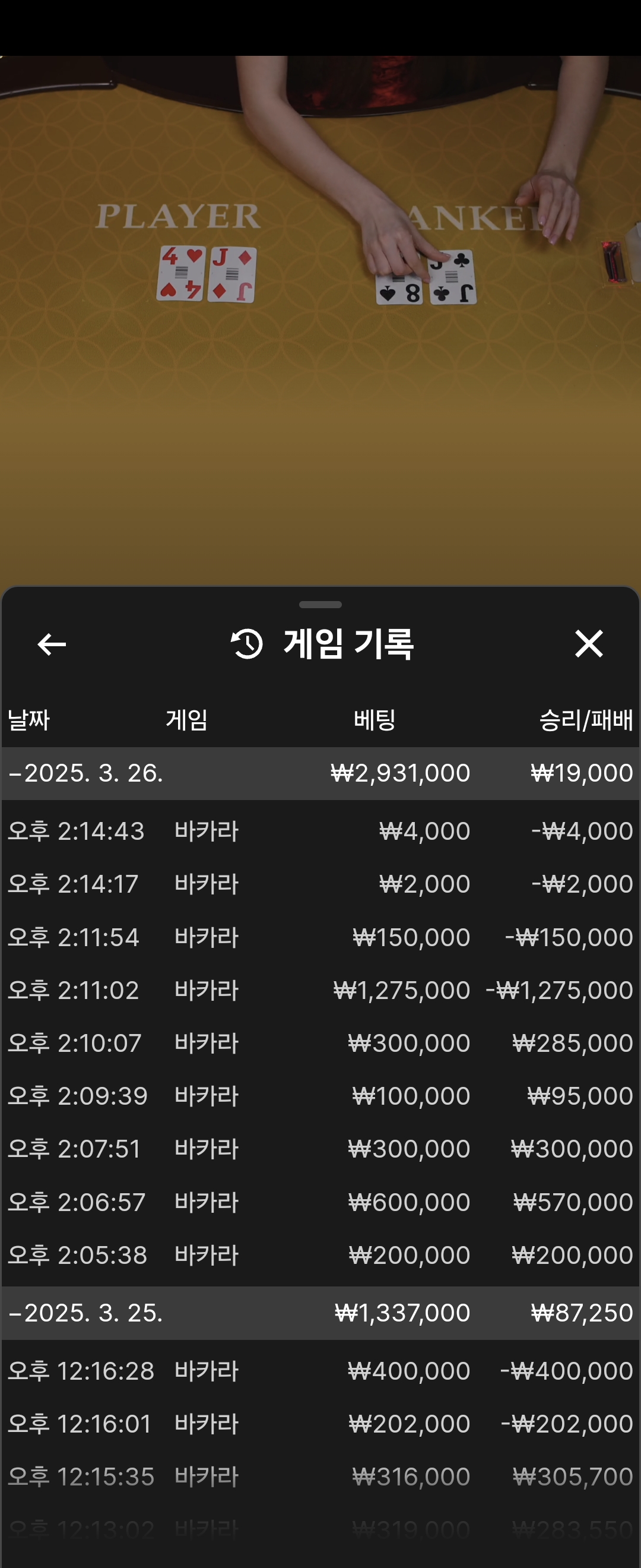This screenshot has width=641, height=1568.
Task: Tap the sheet's drag handle bar
Action: (x=320, y=605)
